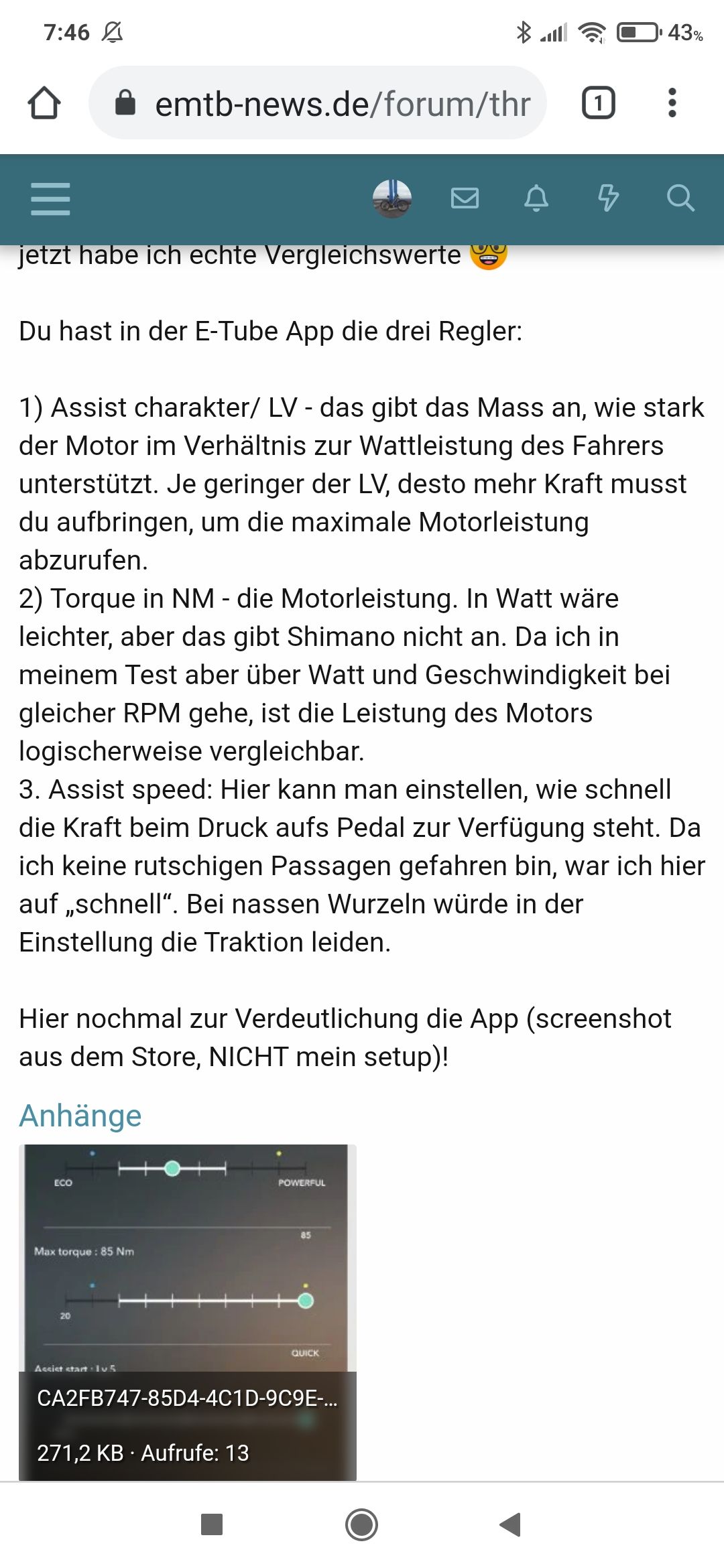Open the user profile avatar

click(x=392, y=199)
